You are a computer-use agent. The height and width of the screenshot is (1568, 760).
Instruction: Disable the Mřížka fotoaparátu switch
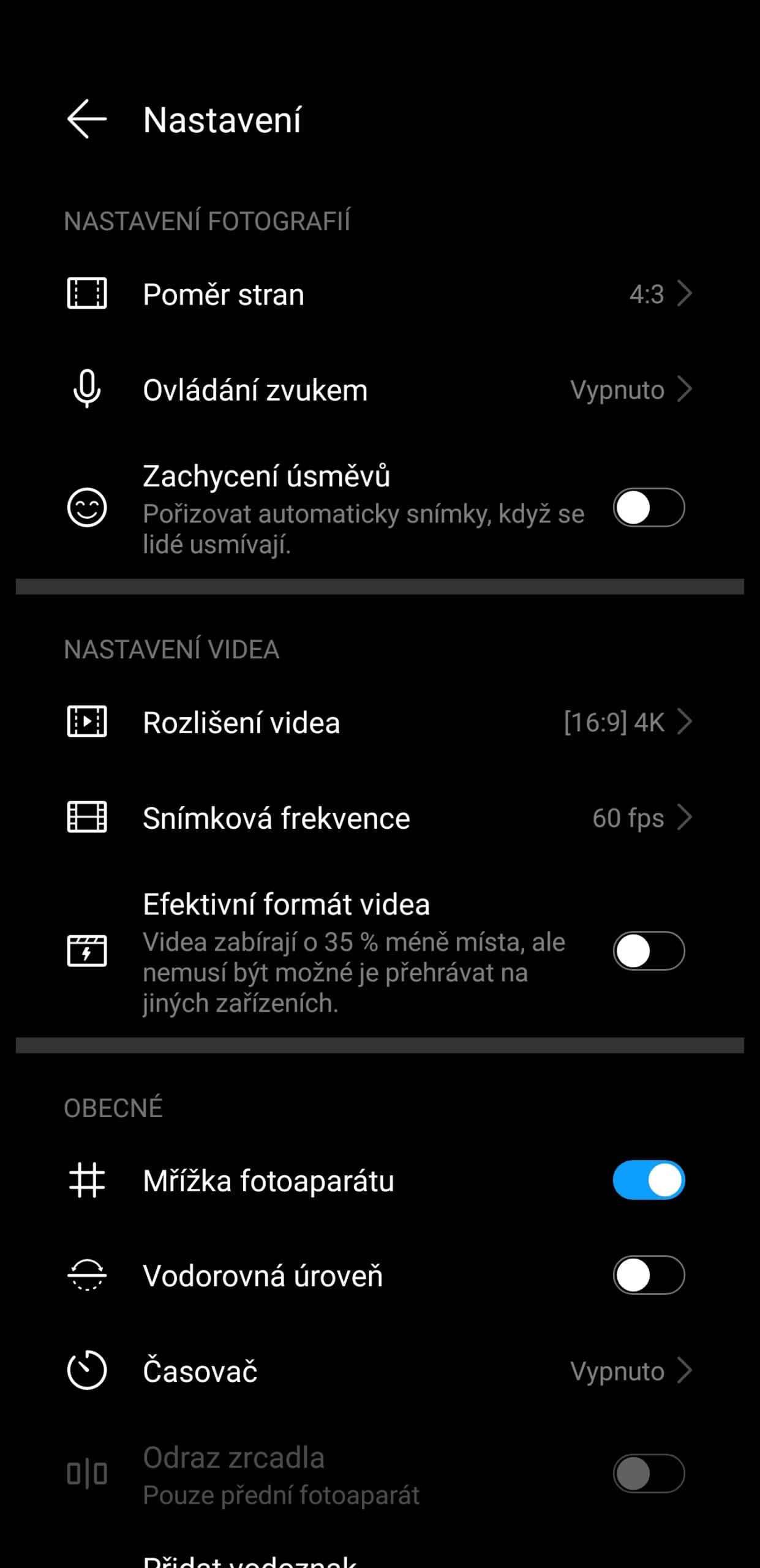pos(648,1180)
